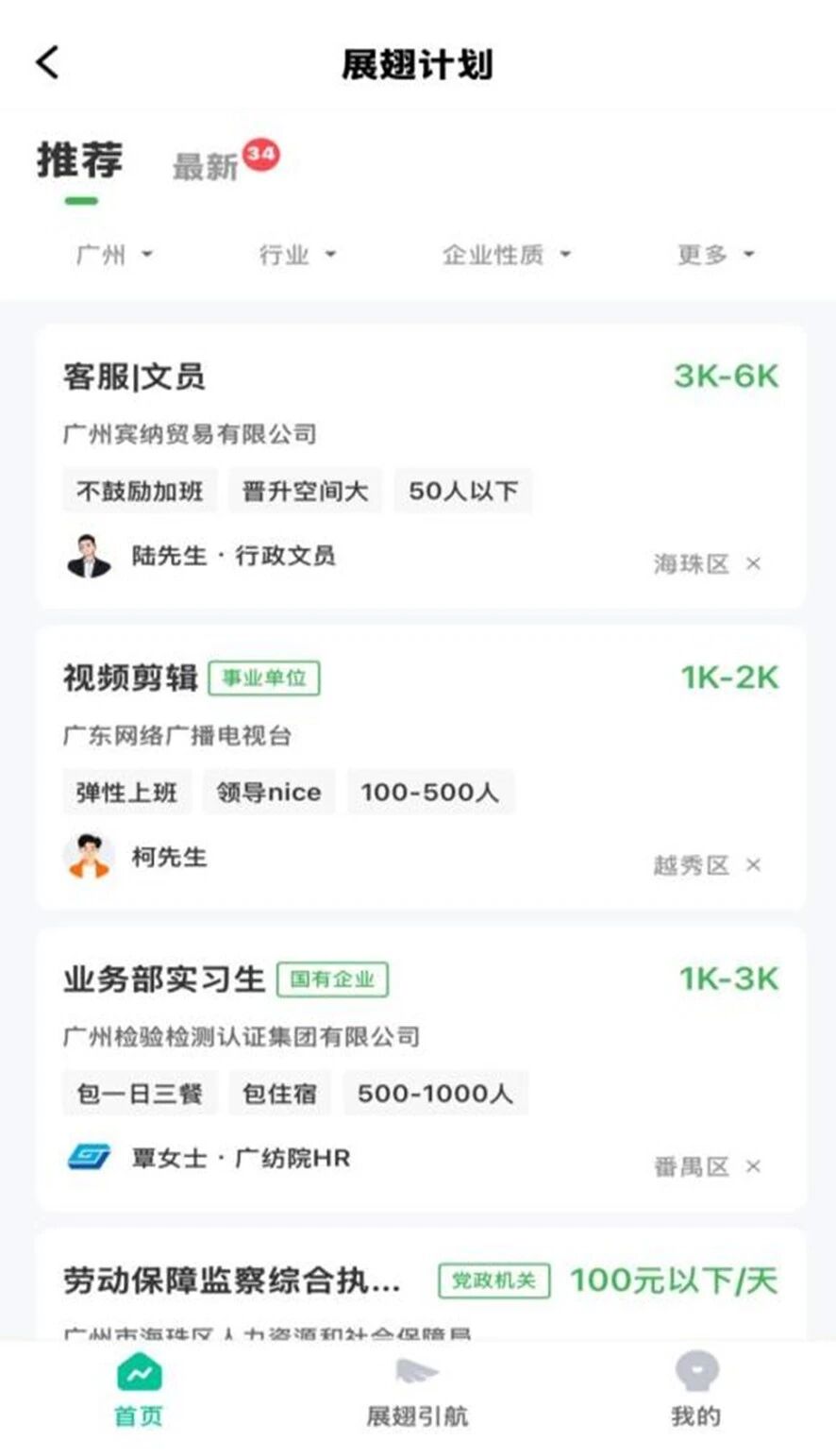The height and width of the screenshot is (1456, 836).
Task: Dismiss the 业务部实习生 job in 番禺区
Action: (753, 1166)
